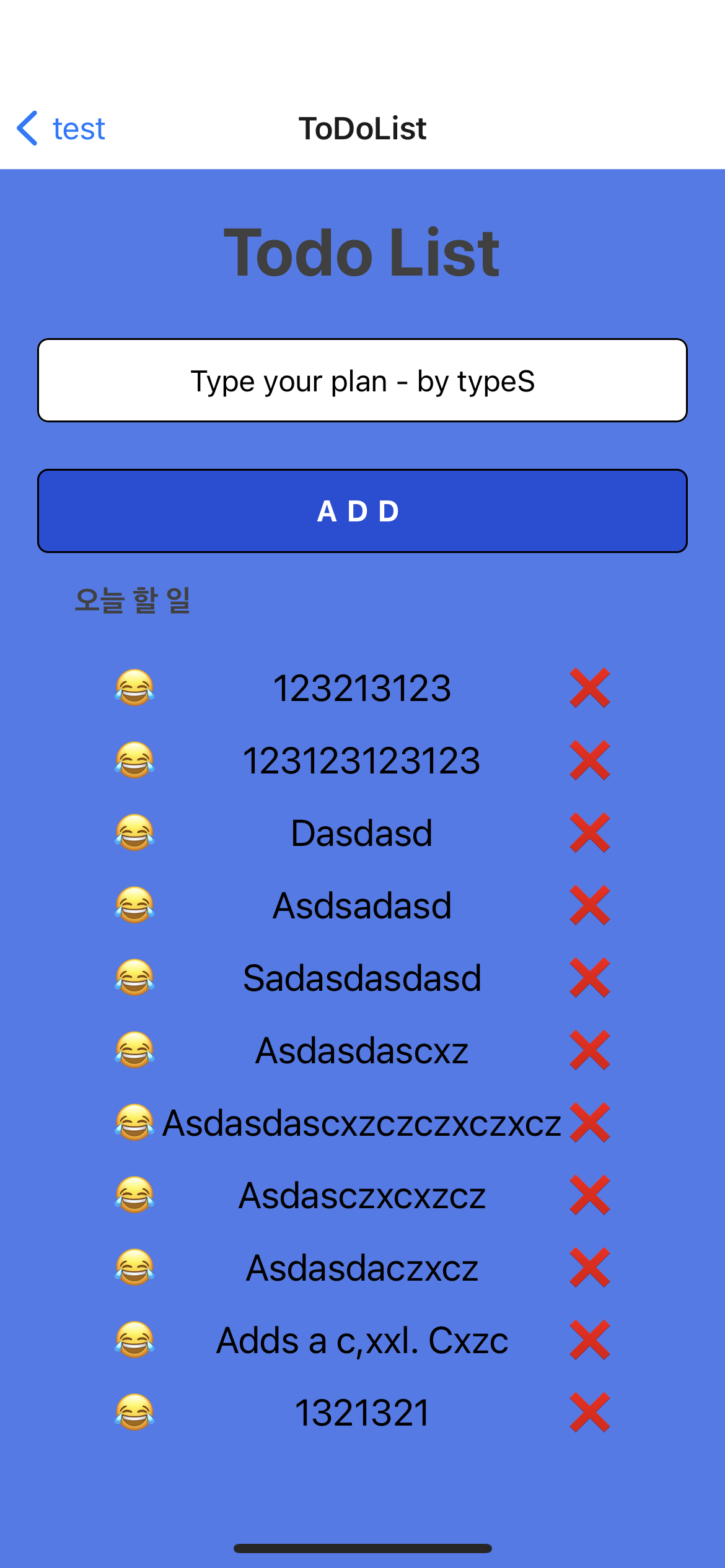
Task: Delete the 123123123123 todo item
Action: [591, 761]
